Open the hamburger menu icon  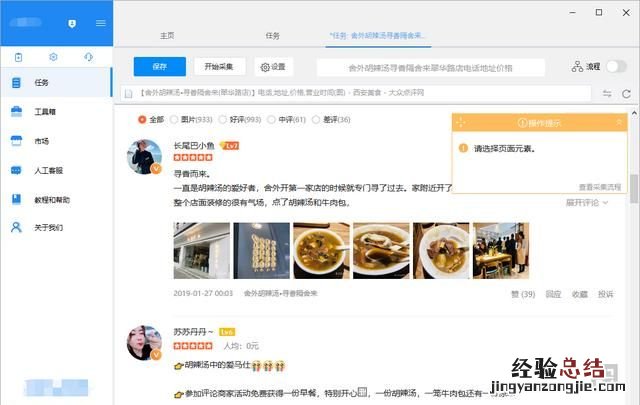point(100,23)
